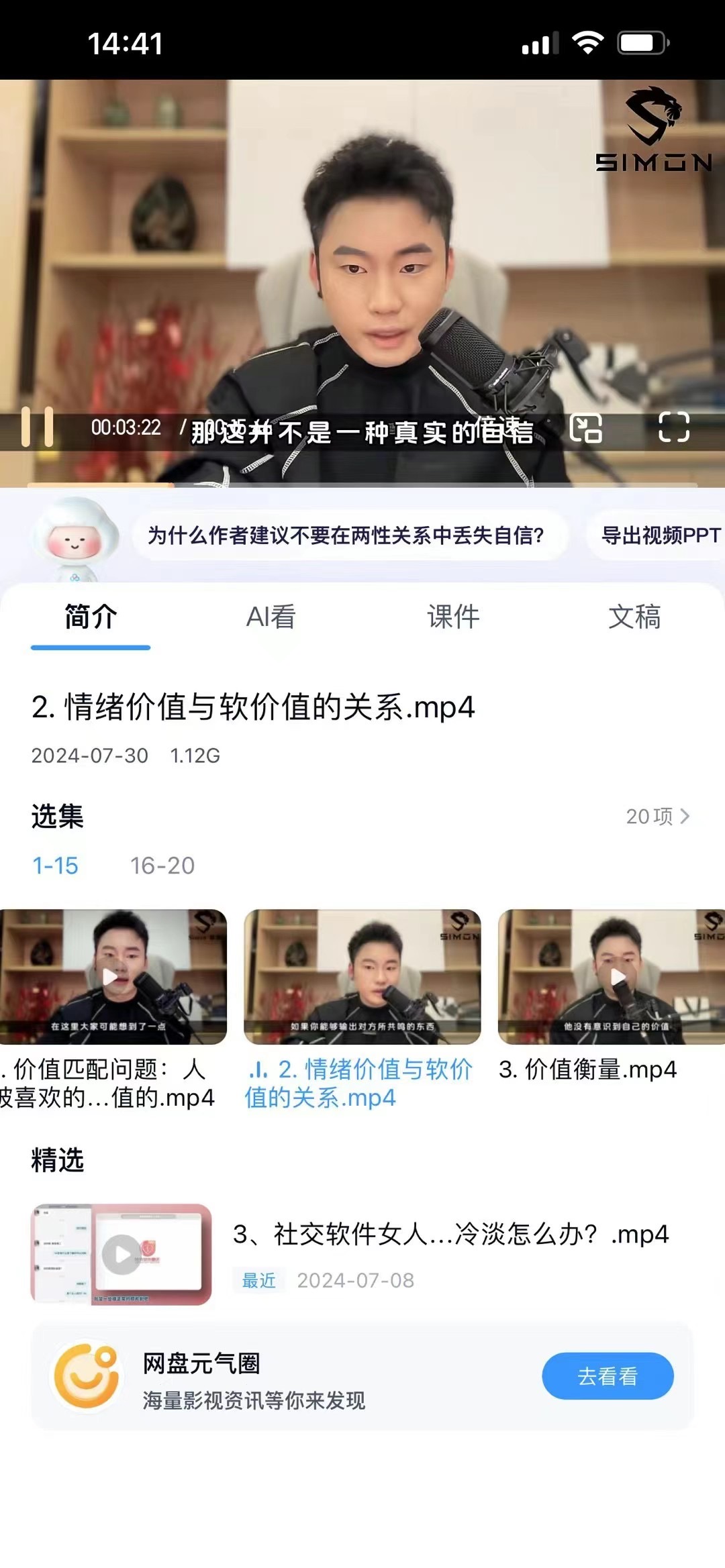This screenshot has height=1568, width=725.
Task: Seek on the video progress bar
Action: (362, 484)
